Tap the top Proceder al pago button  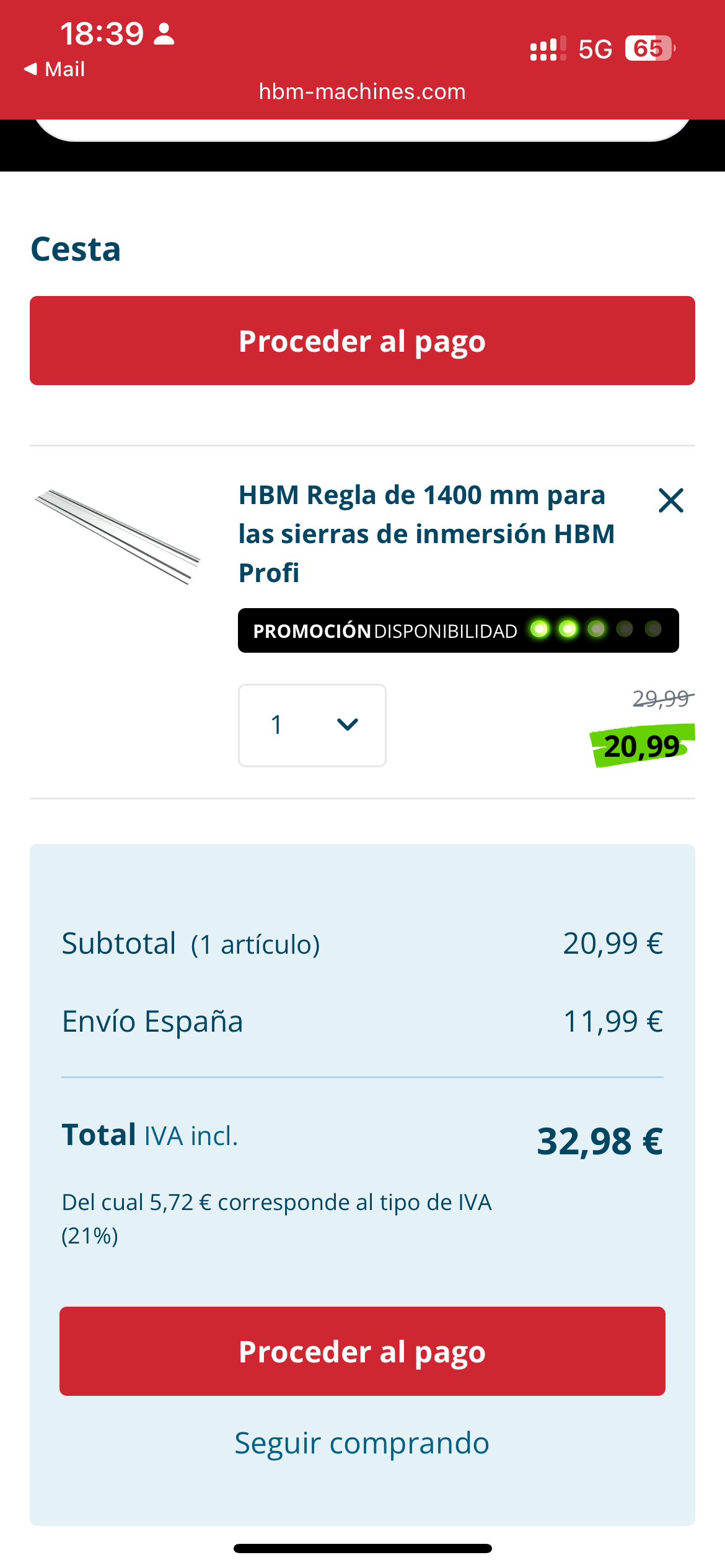coord(362,341)
